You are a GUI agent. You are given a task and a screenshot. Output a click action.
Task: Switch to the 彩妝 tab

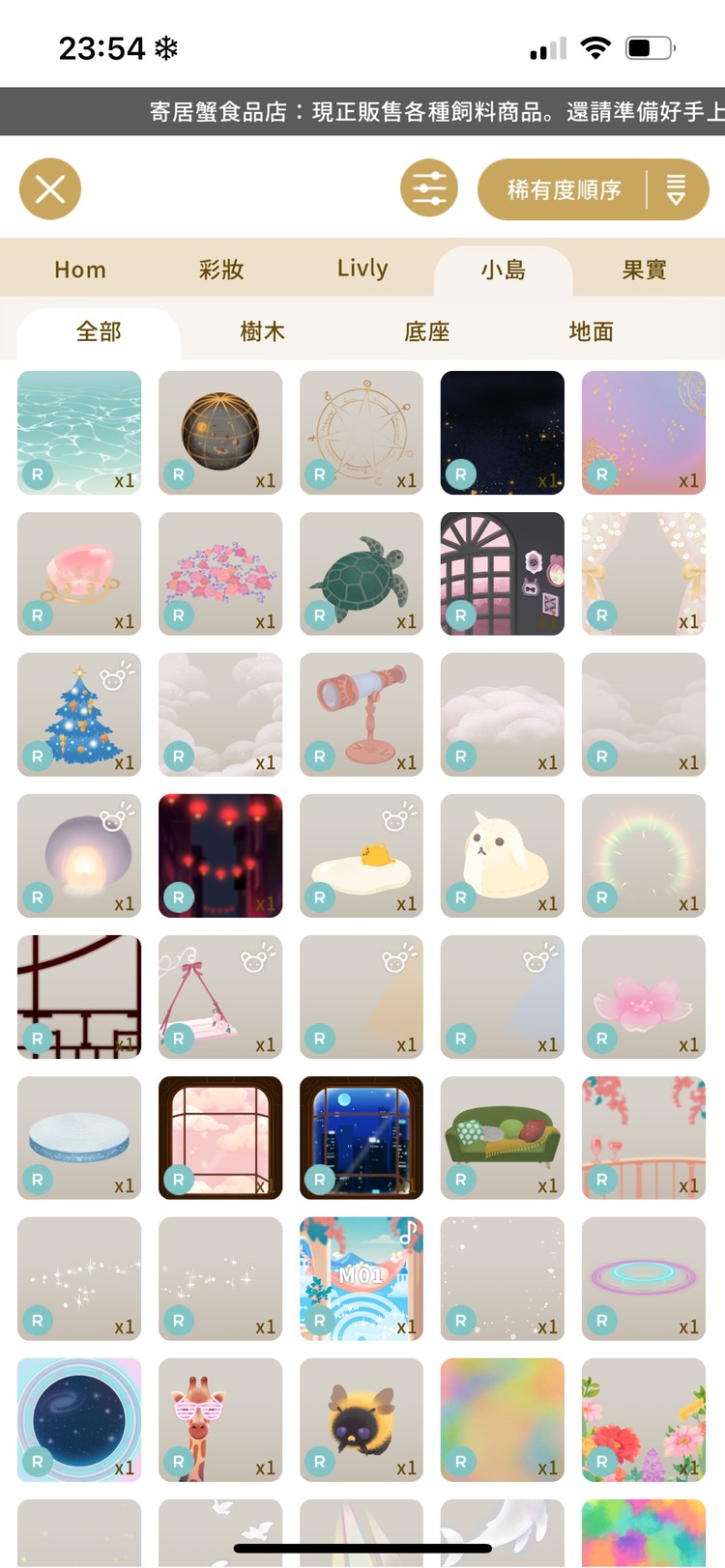pos(221,270)
